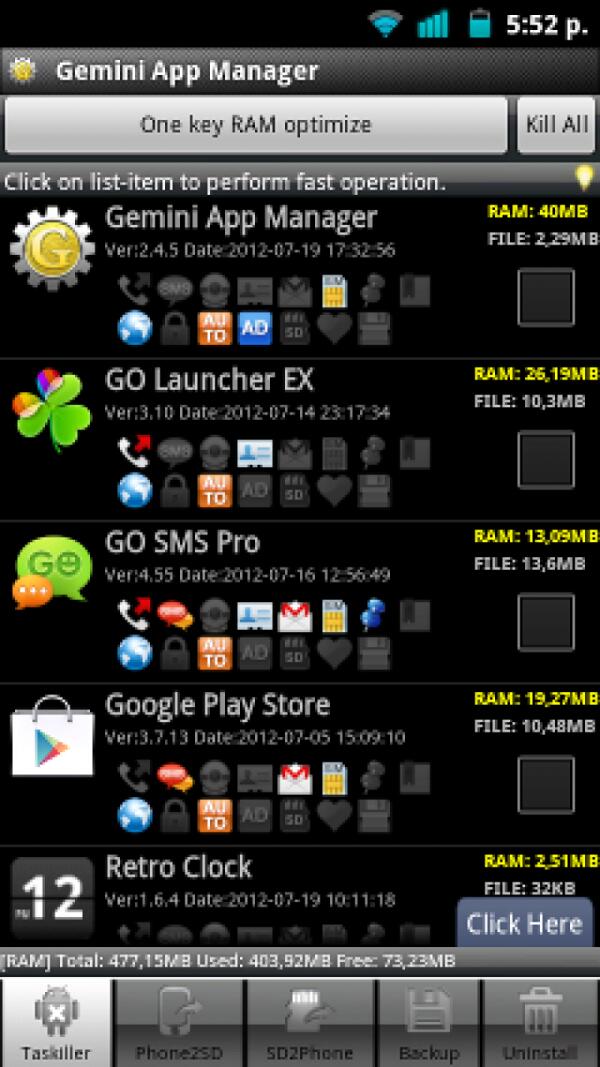Check the box for Gemini App Manager
Screen dimensions: 600x1067
tap(545, 297)
